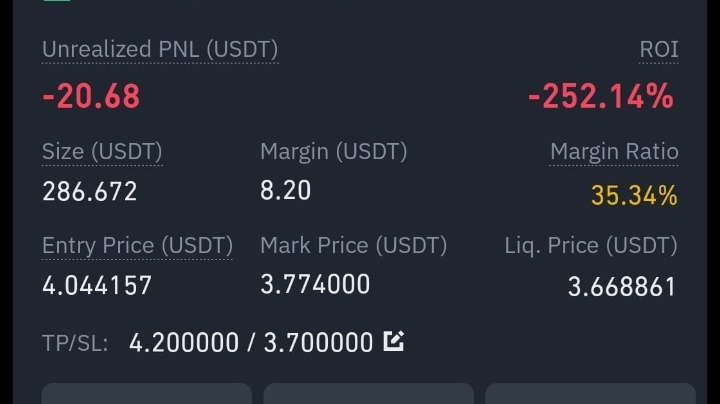Edit the TP/SL values
720x404 pixels.
[394, 343]
